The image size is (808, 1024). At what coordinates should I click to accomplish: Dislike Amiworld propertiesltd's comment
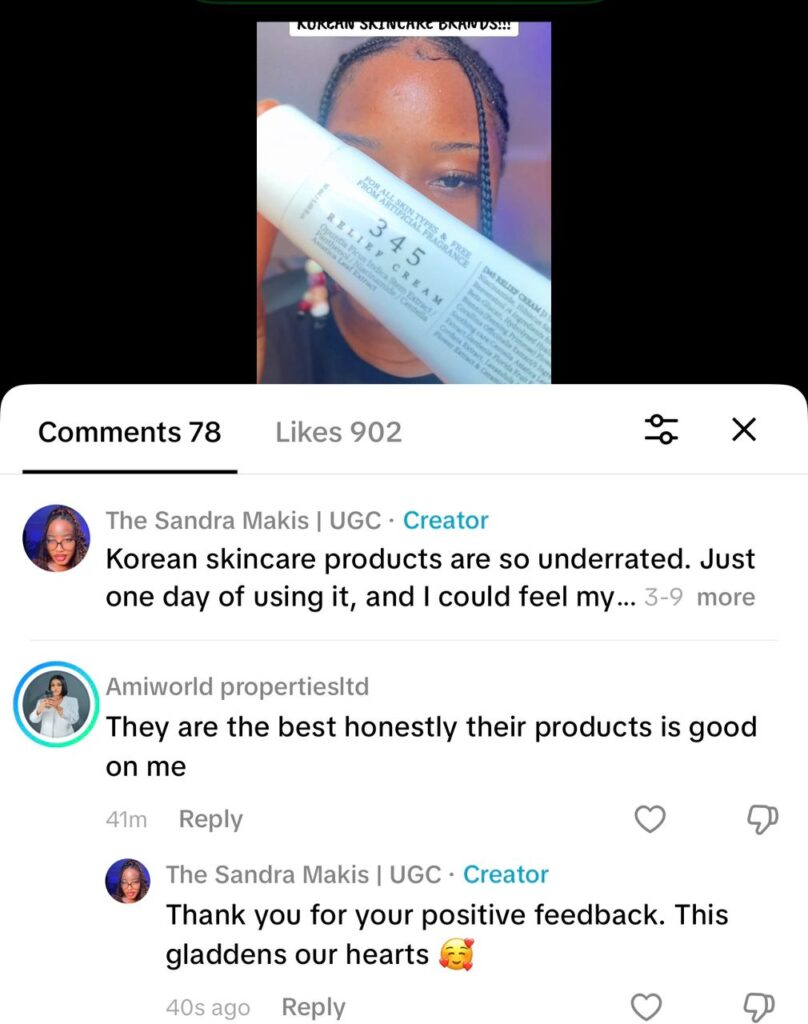point(762,820)
